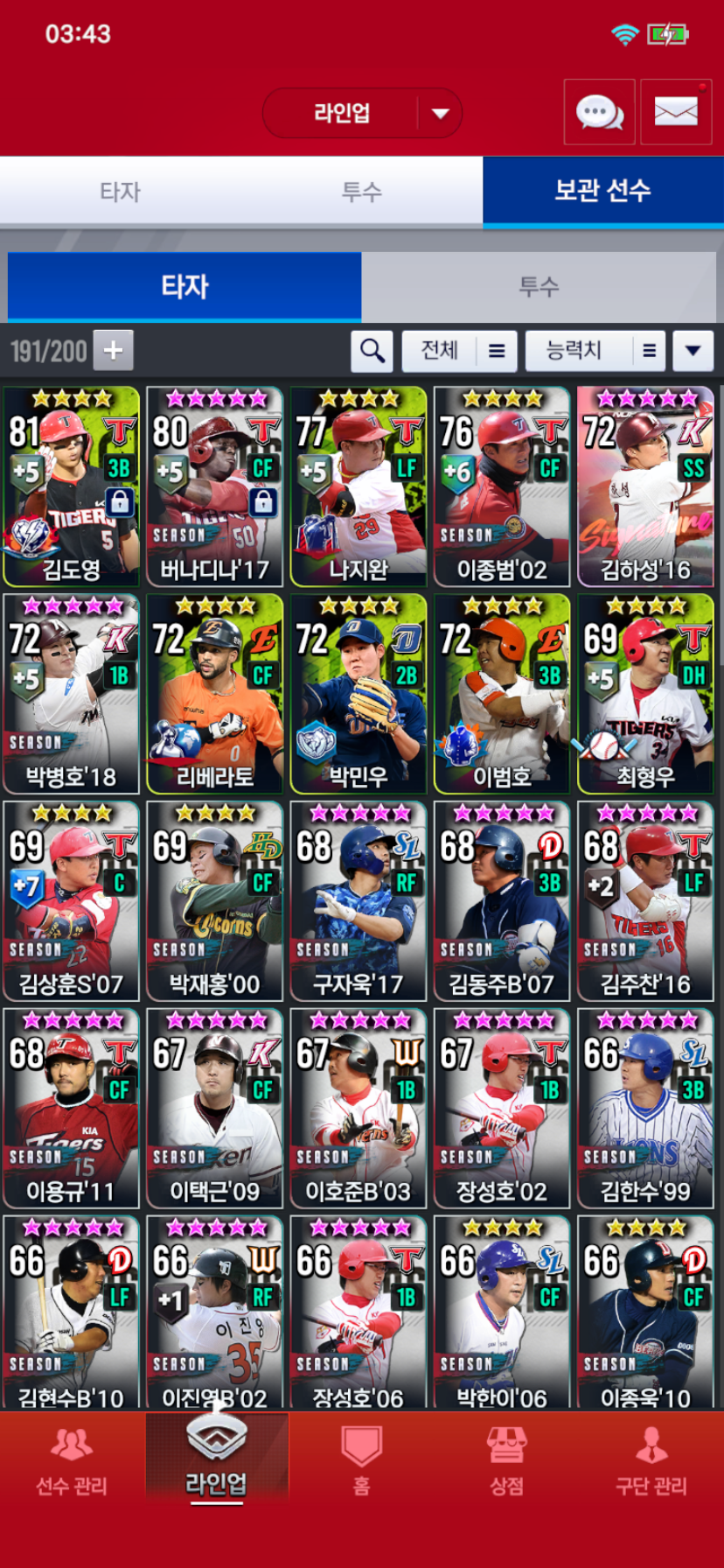Open the 구단 관리 tab

click(x=651, y=1461)
